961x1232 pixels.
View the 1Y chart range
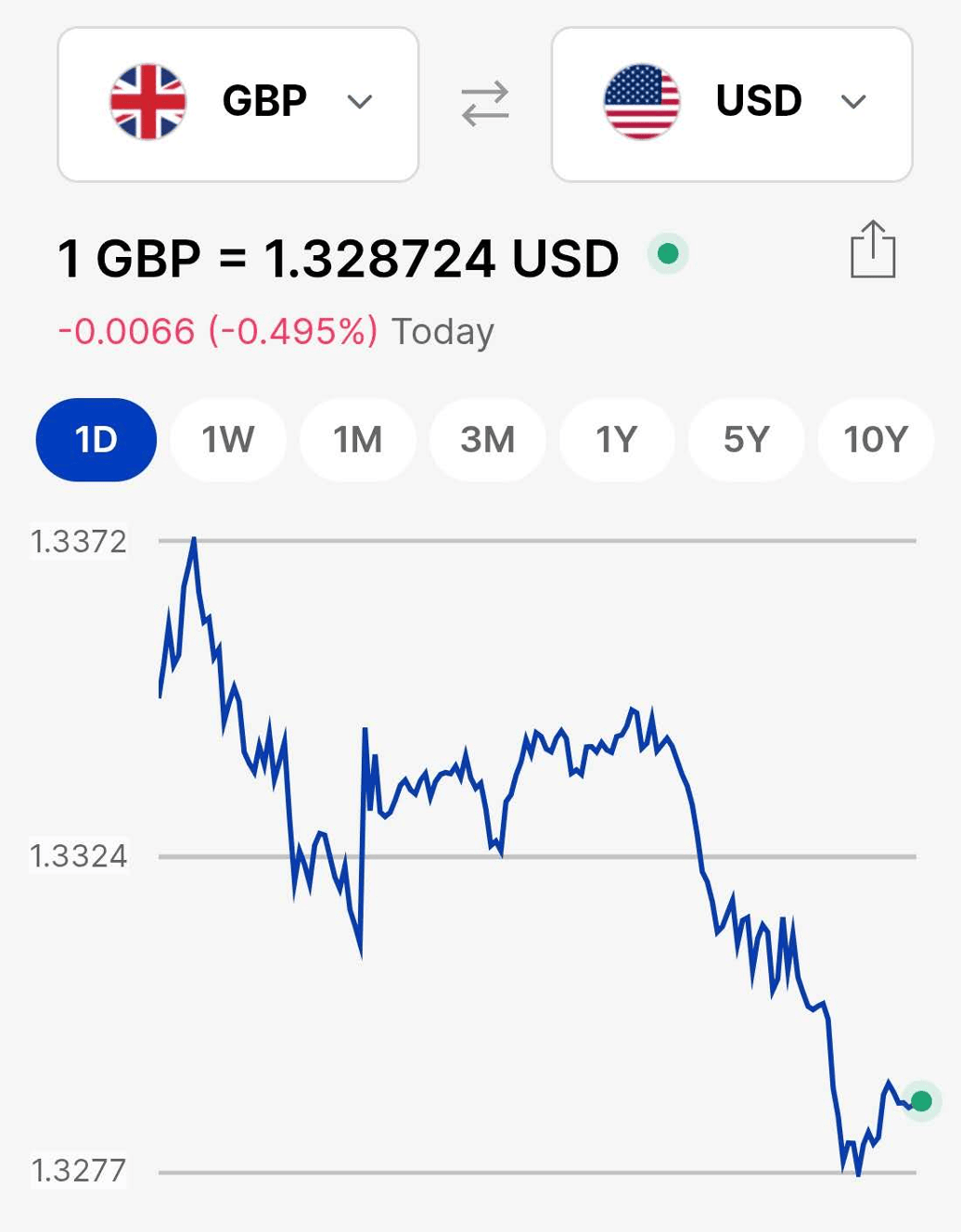click(617, 440)
